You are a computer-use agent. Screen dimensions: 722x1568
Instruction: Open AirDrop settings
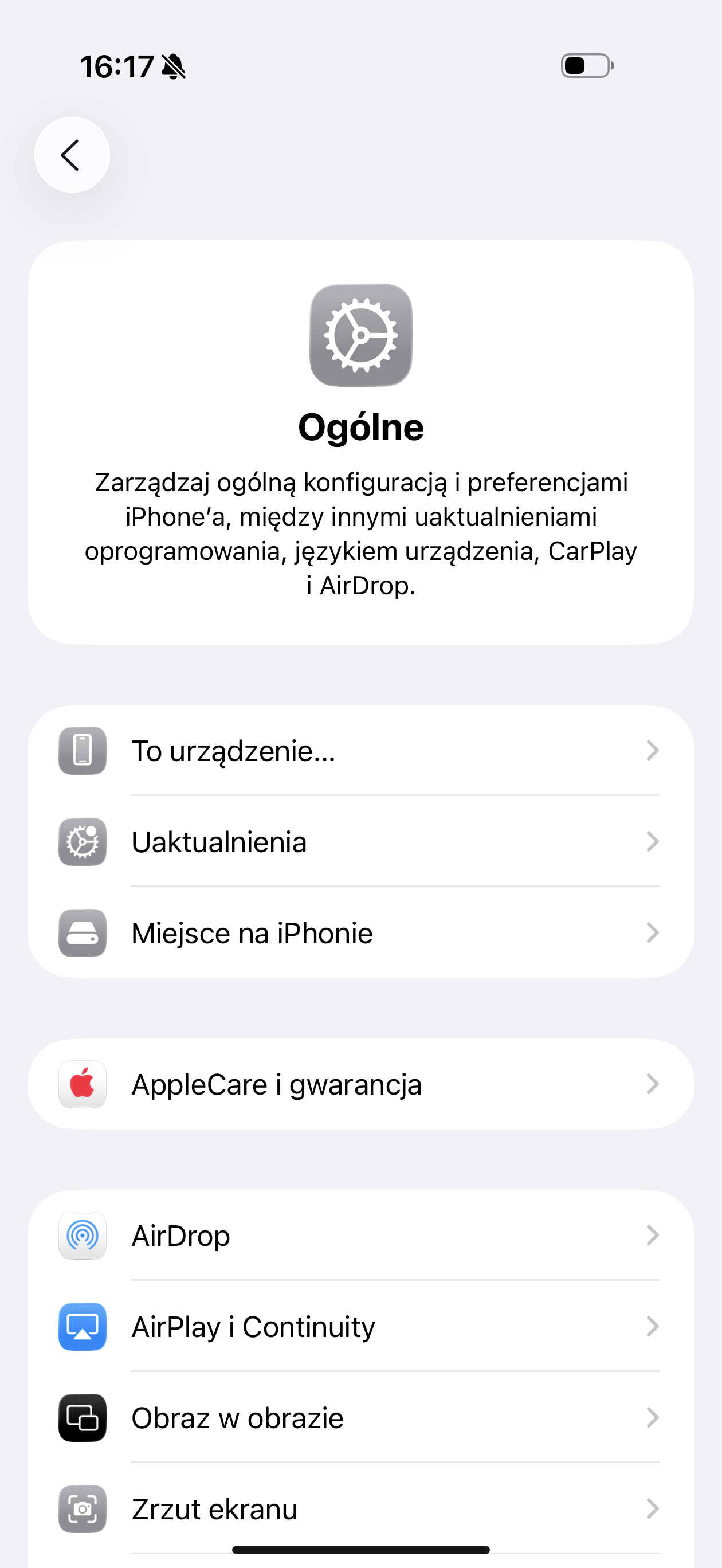point(360,1236)
